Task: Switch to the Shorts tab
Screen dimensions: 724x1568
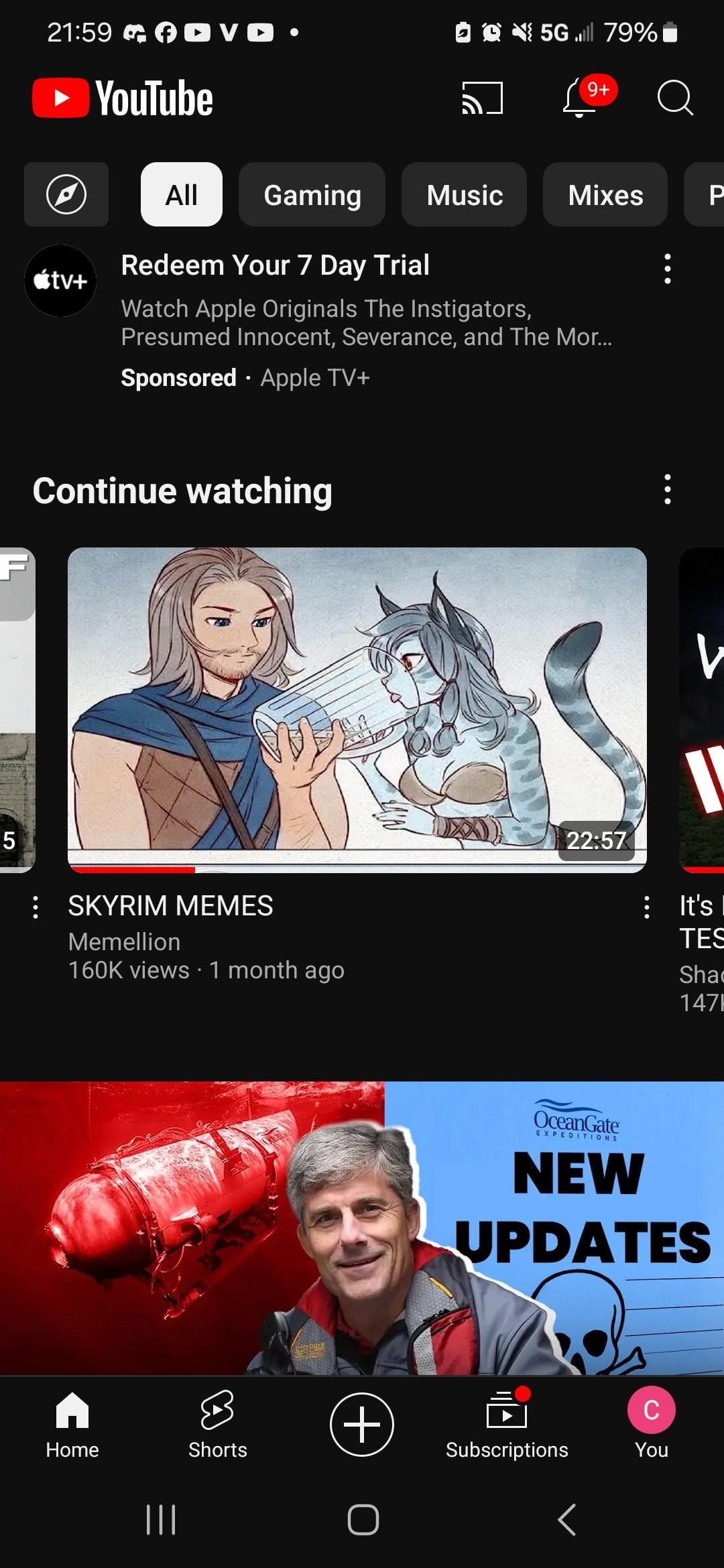Action: (217, 1423)
